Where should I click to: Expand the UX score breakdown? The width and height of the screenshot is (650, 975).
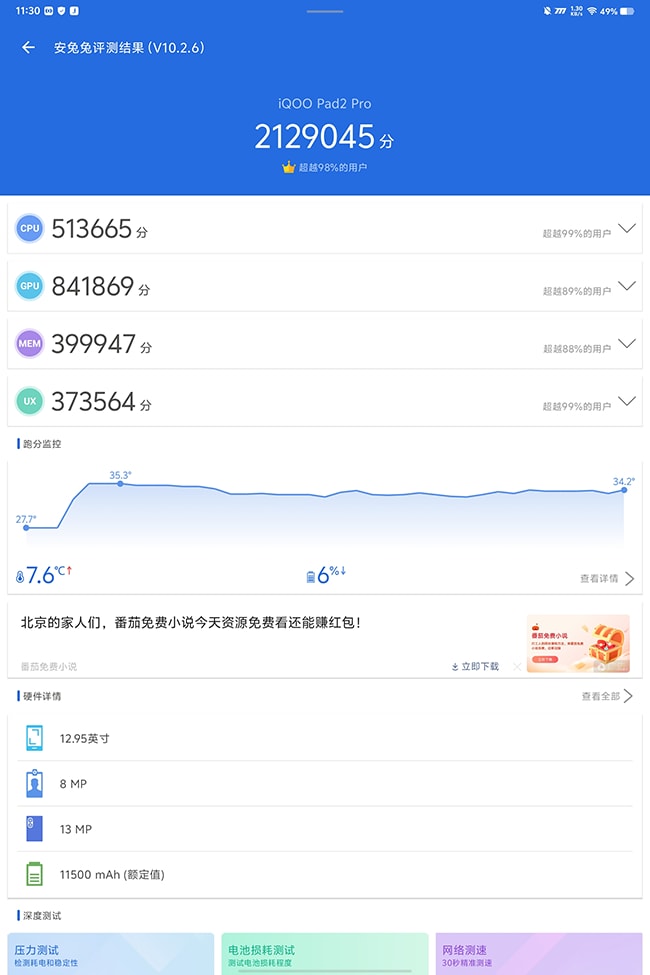click(x=627, y=401)
